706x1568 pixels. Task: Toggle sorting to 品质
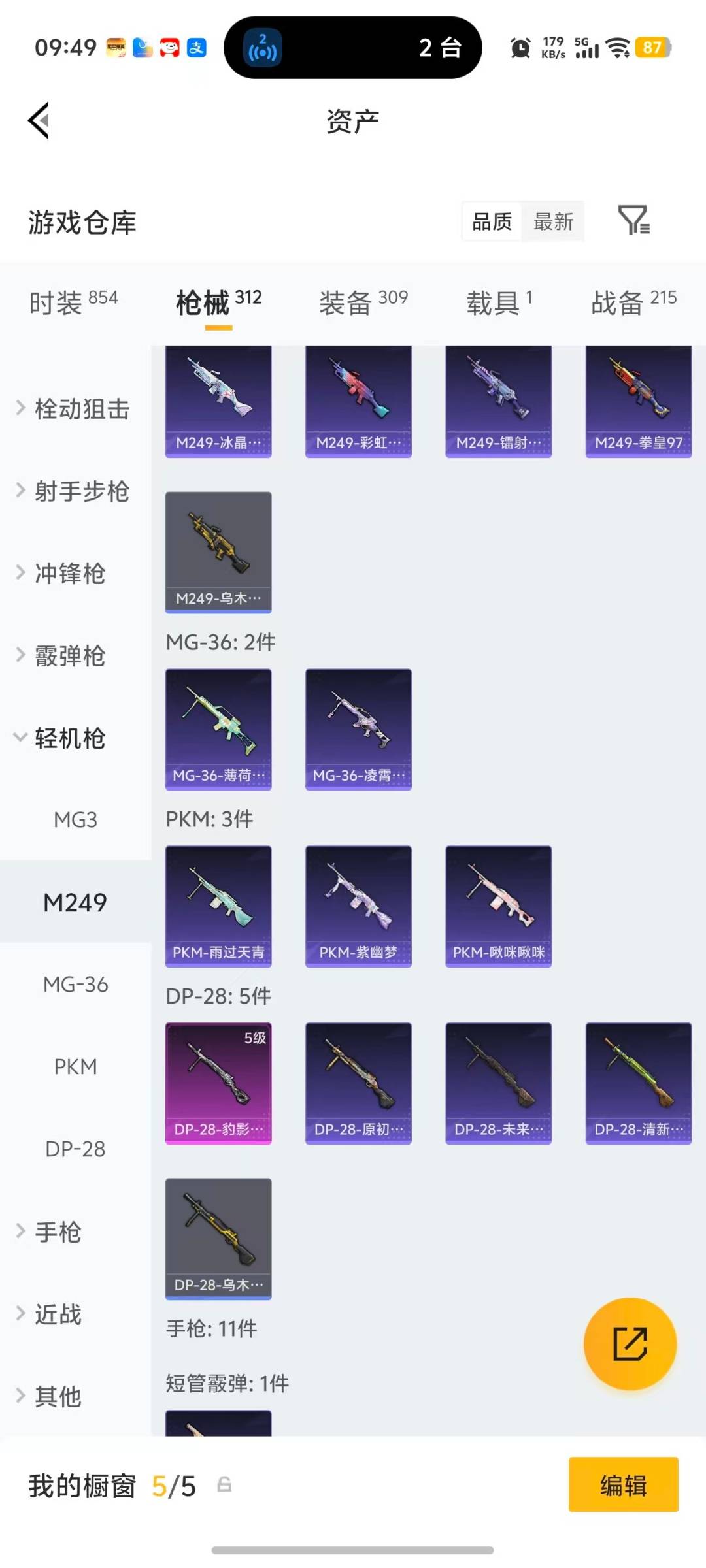pos(490,222)
